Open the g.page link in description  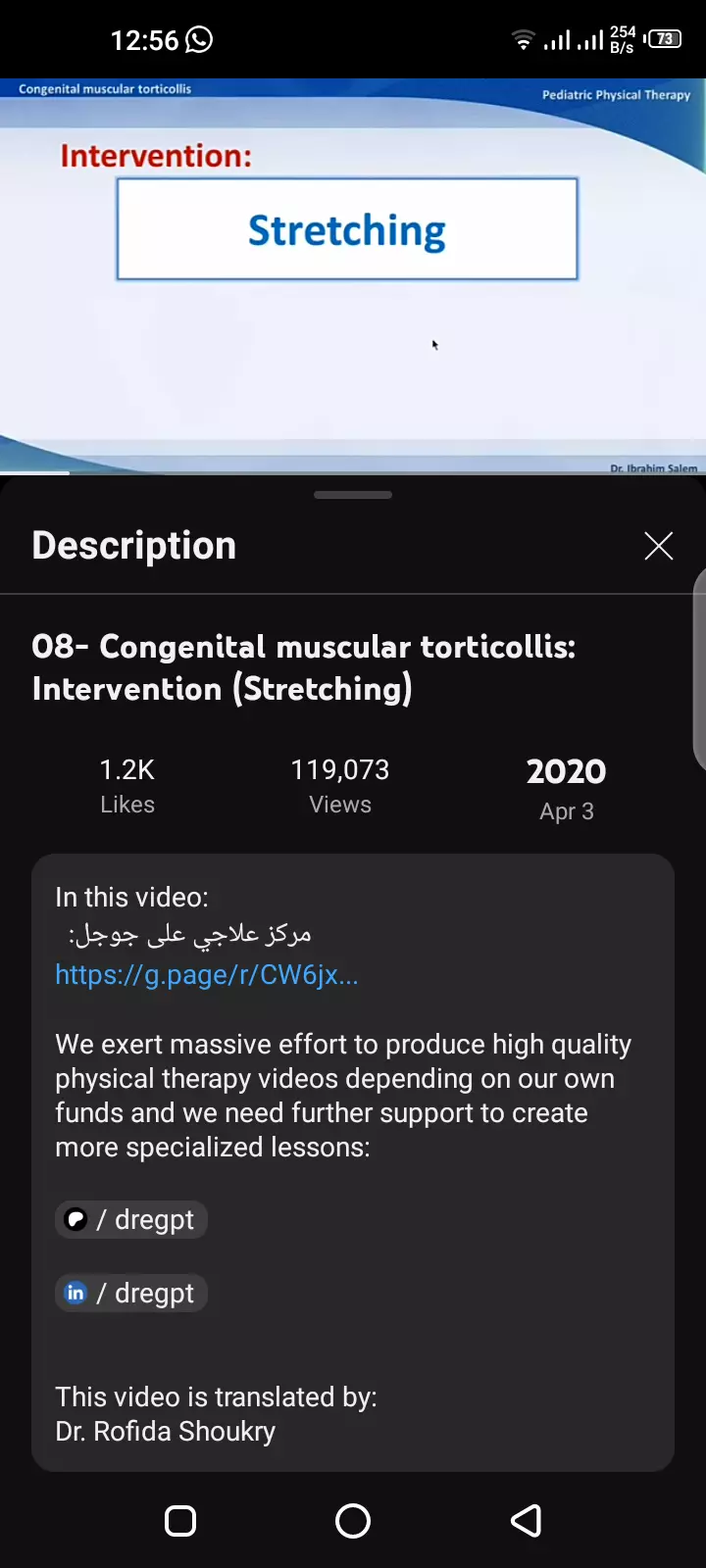coord(207,974)
